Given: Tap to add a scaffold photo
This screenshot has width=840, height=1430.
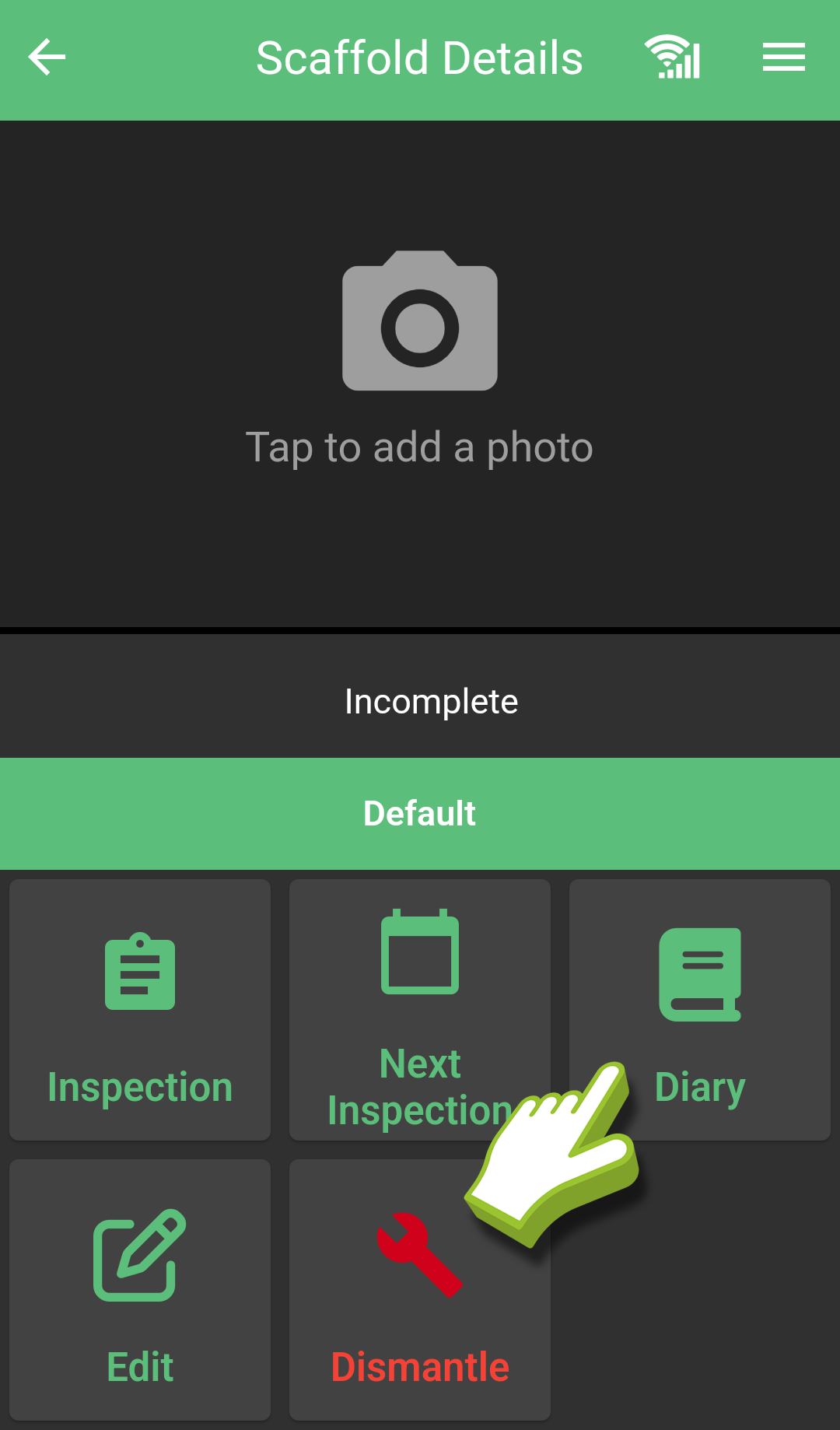Looking at the screenshot, I should (x=420, y=373).
